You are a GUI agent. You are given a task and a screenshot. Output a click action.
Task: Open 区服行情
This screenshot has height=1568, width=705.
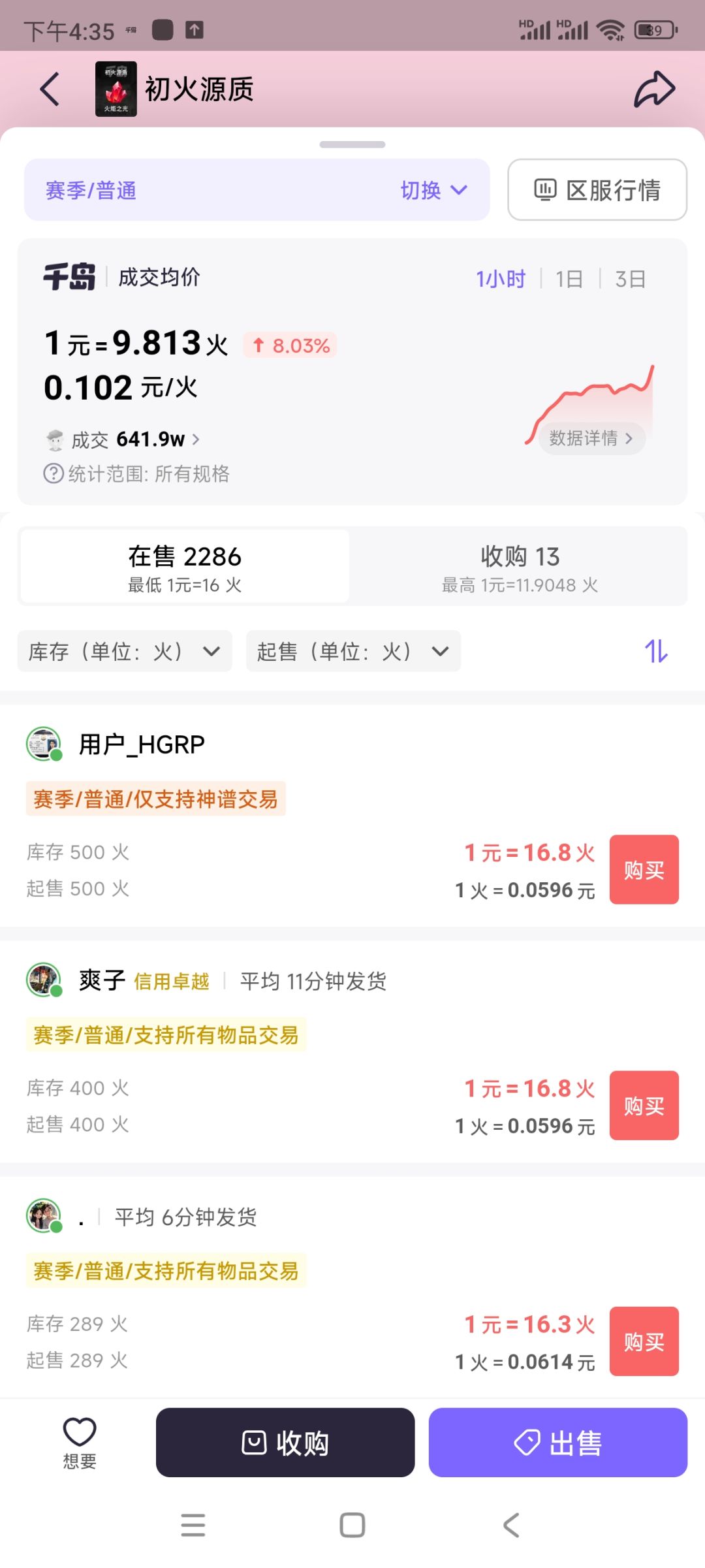tap(597, 190)
